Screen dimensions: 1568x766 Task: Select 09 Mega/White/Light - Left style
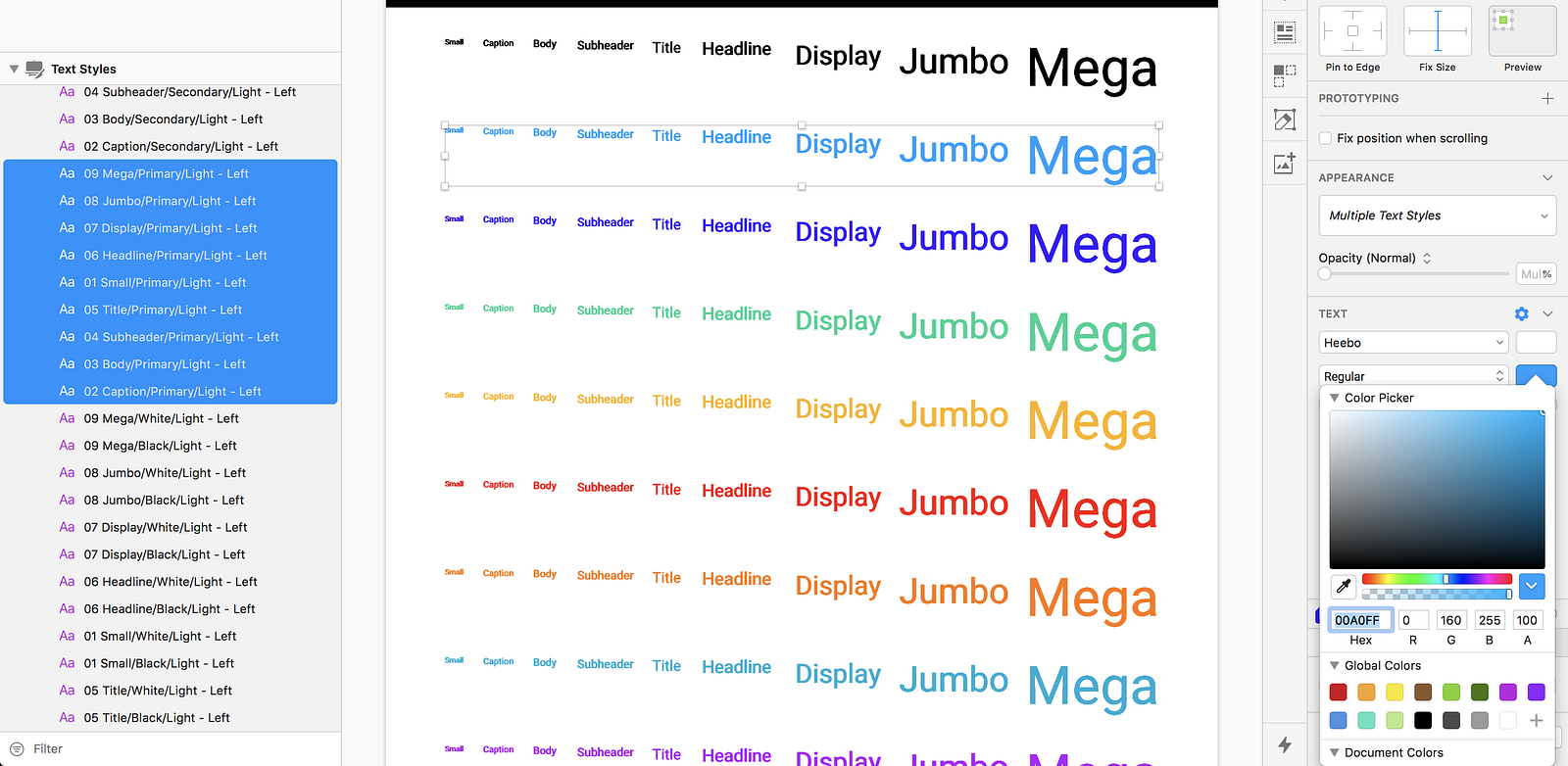(161, 418)
